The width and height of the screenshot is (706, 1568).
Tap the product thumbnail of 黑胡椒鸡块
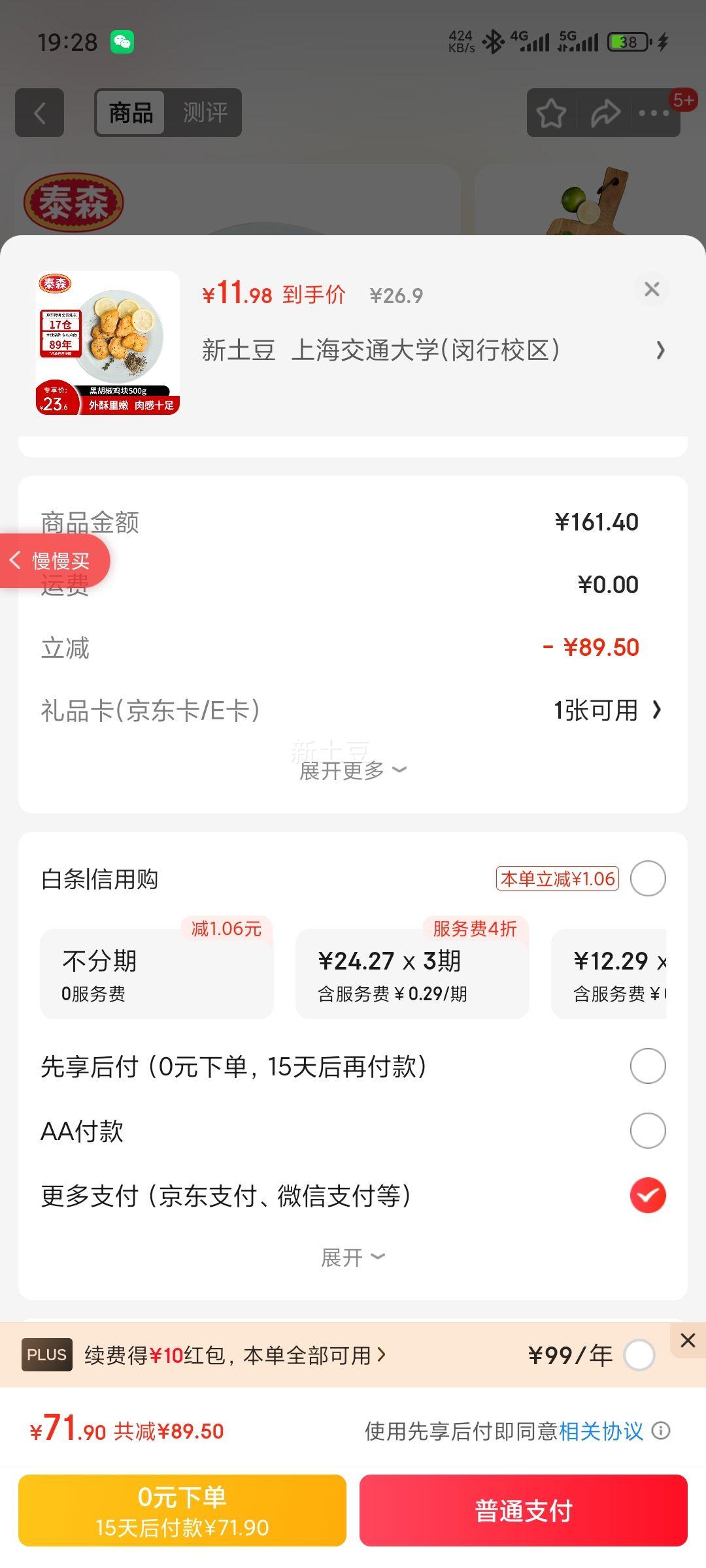click(x=108, y=343)
